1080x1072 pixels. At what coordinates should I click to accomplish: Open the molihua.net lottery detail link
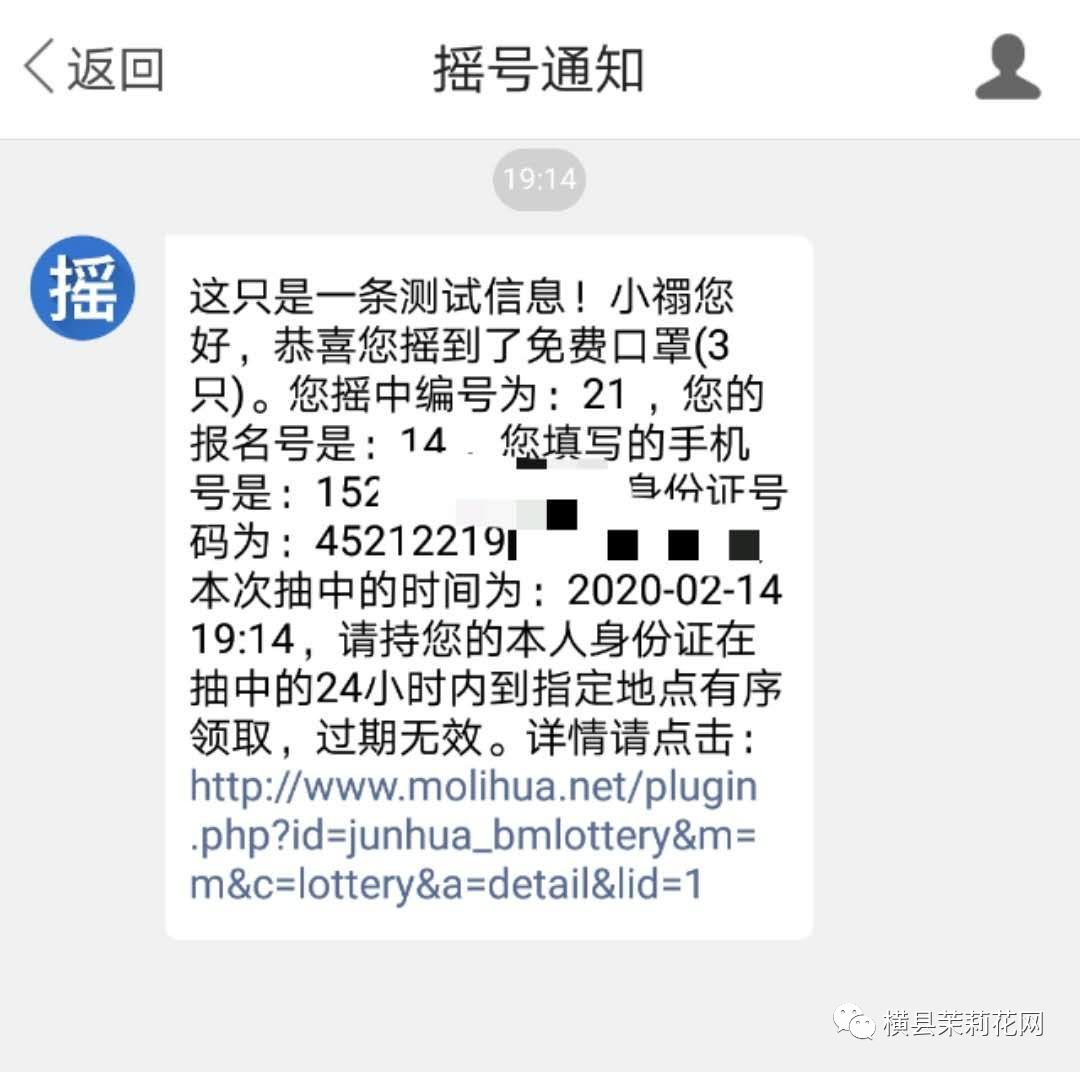[472, 836]
